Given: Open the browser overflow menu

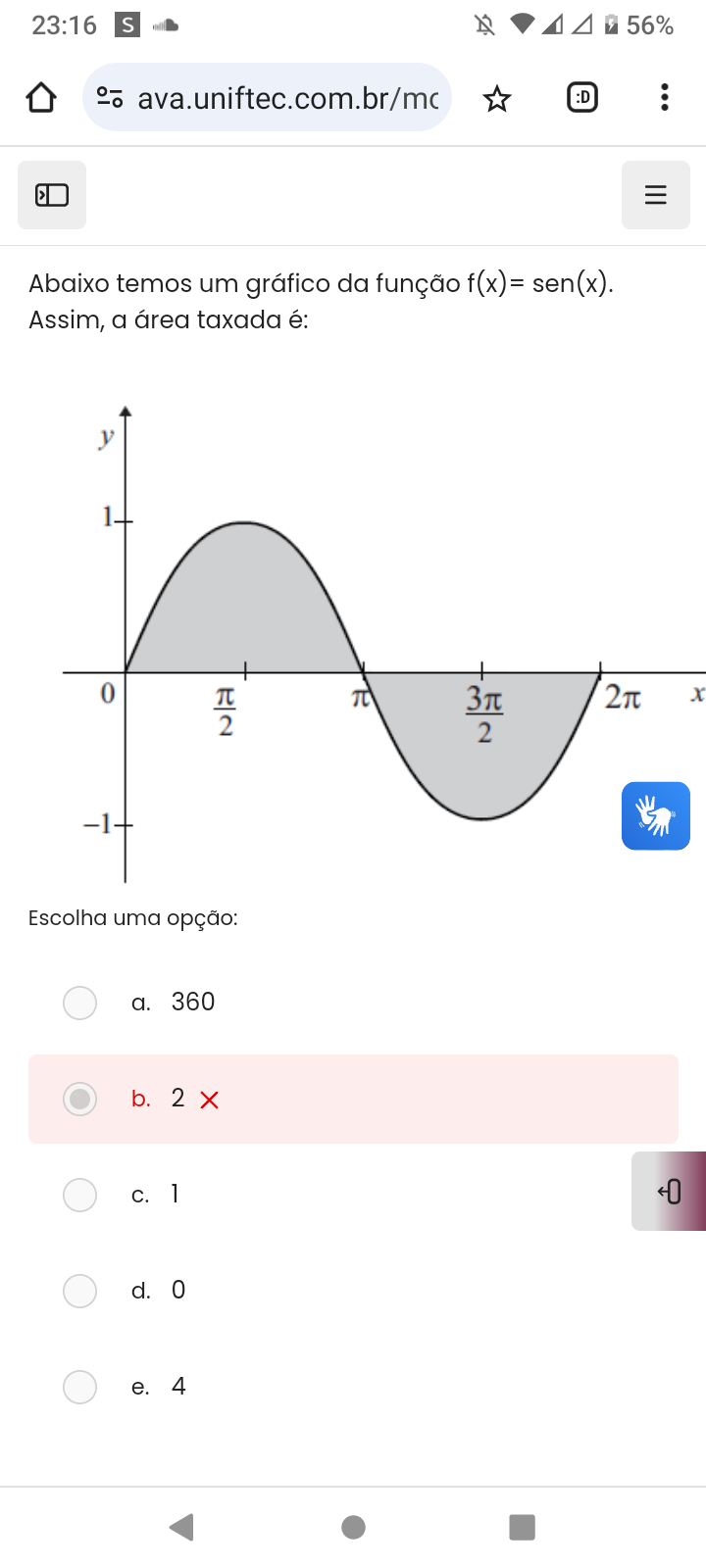Looking at the screenshot, I should tap(665, 98).
